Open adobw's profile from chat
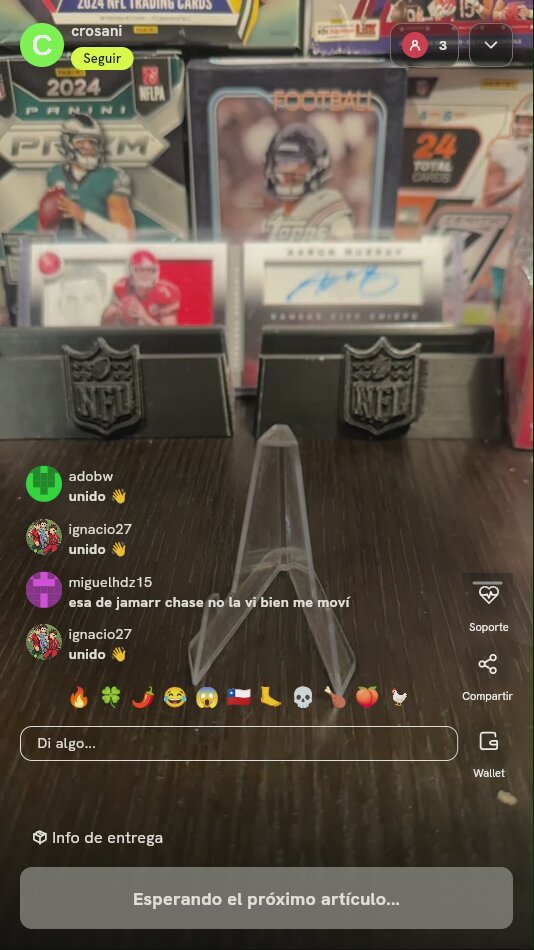This screenshot has width=534, height=950. [x=44, y=483]
